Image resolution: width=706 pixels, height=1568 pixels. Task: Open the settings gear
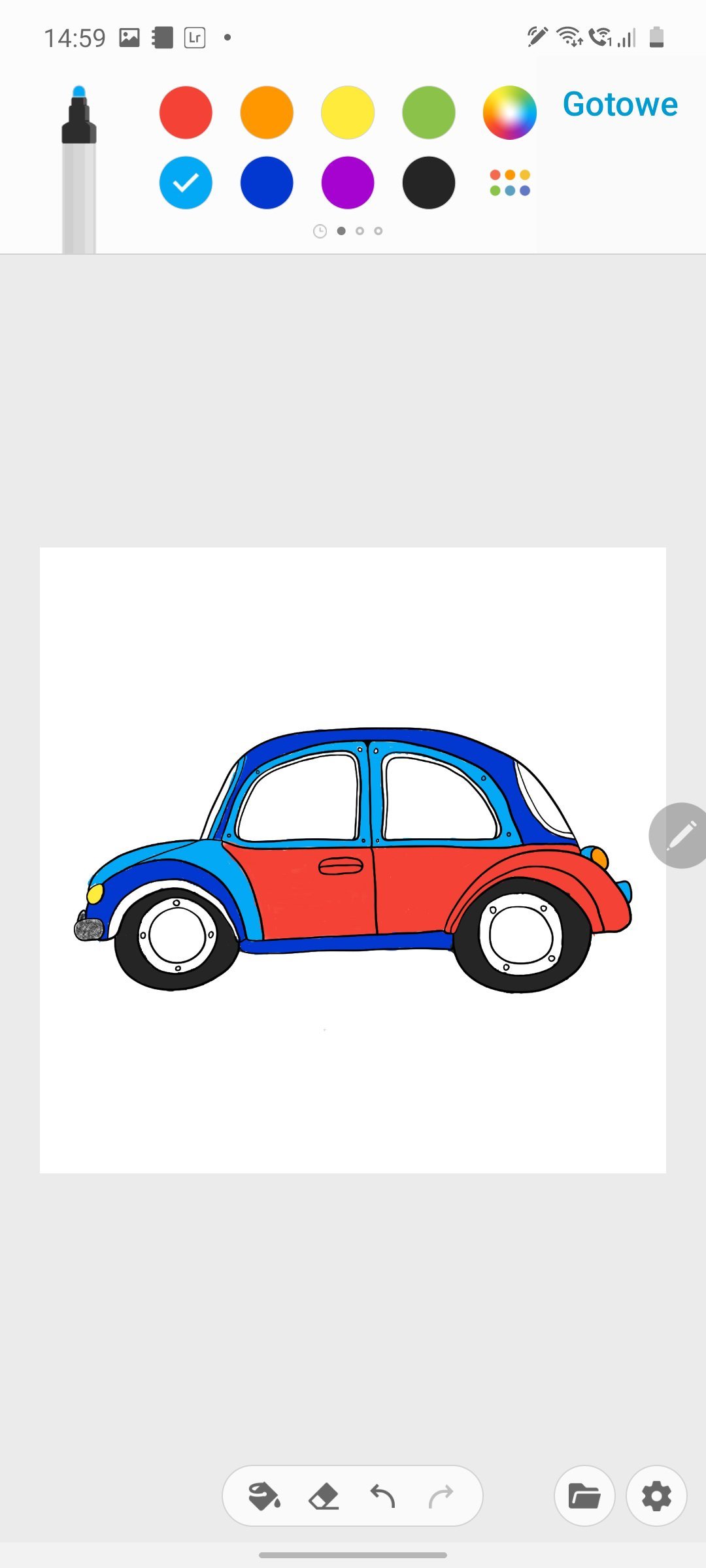pos(656,1496)
